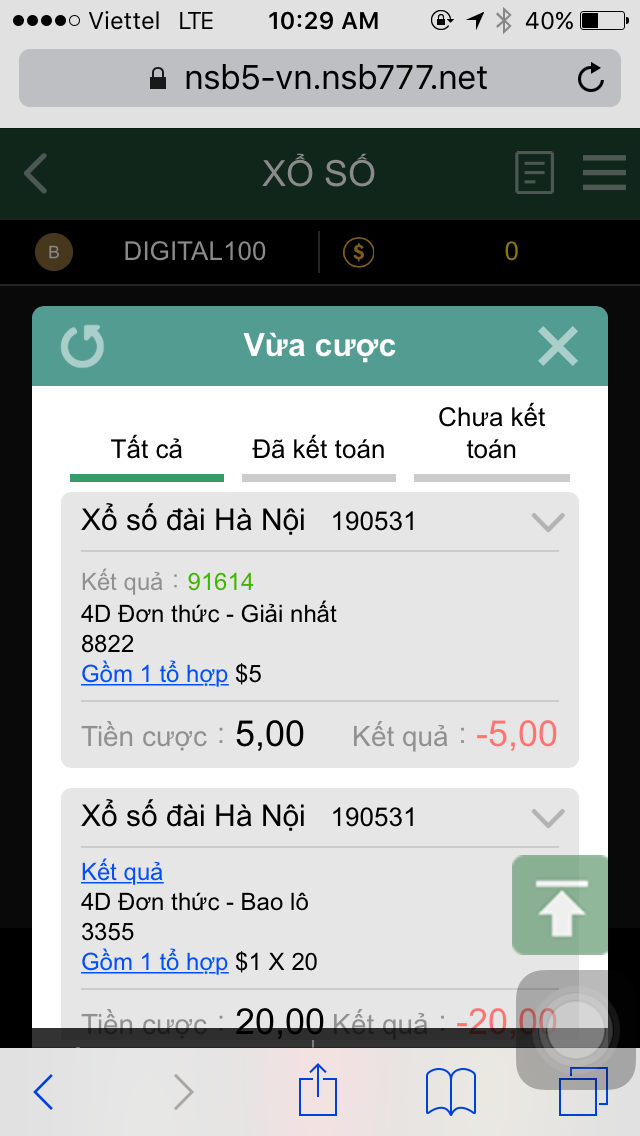Open the Kết quả link in Bao lô bet
Image resolution: width=640 pixels, height=1136 pixels.
(x=122, y=872)
